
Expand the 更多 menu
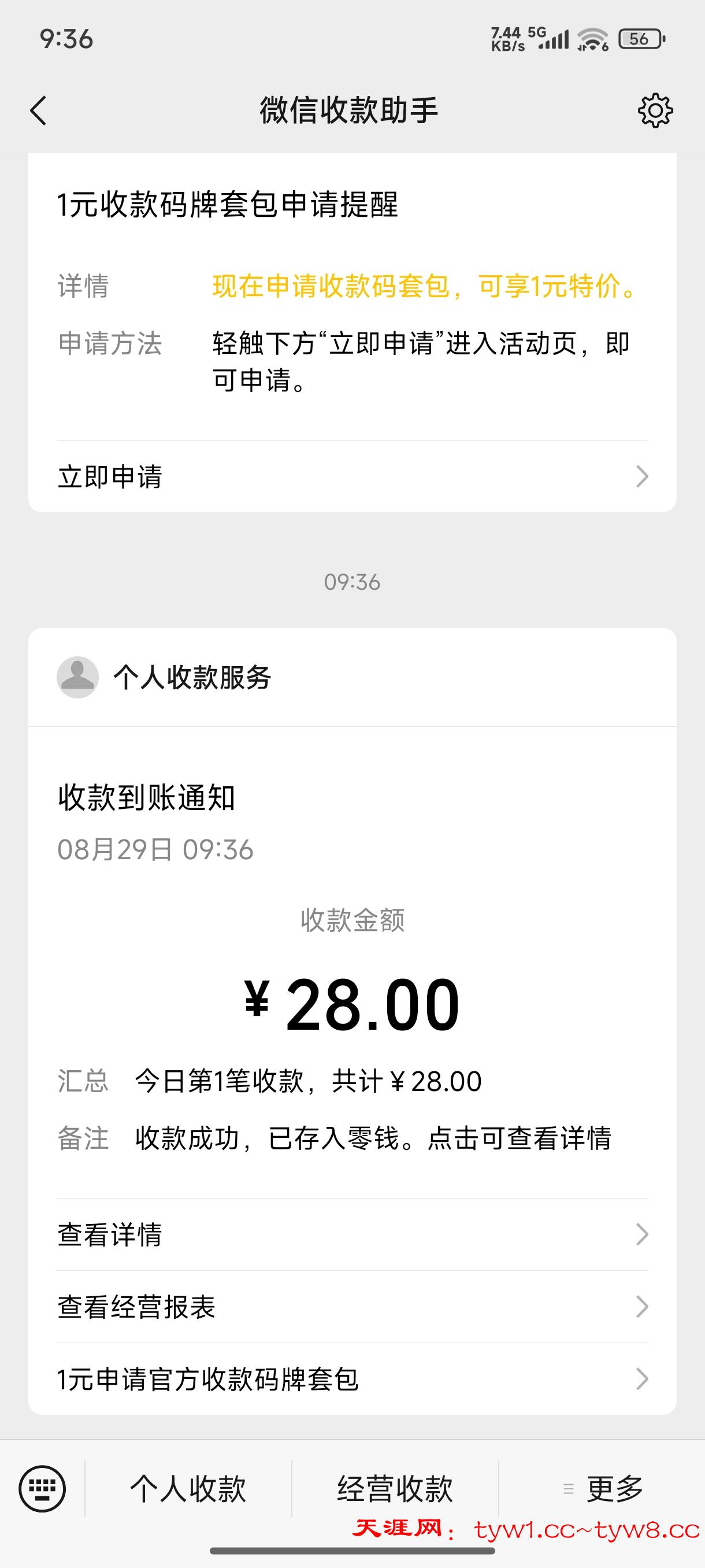coord(602,1489)
